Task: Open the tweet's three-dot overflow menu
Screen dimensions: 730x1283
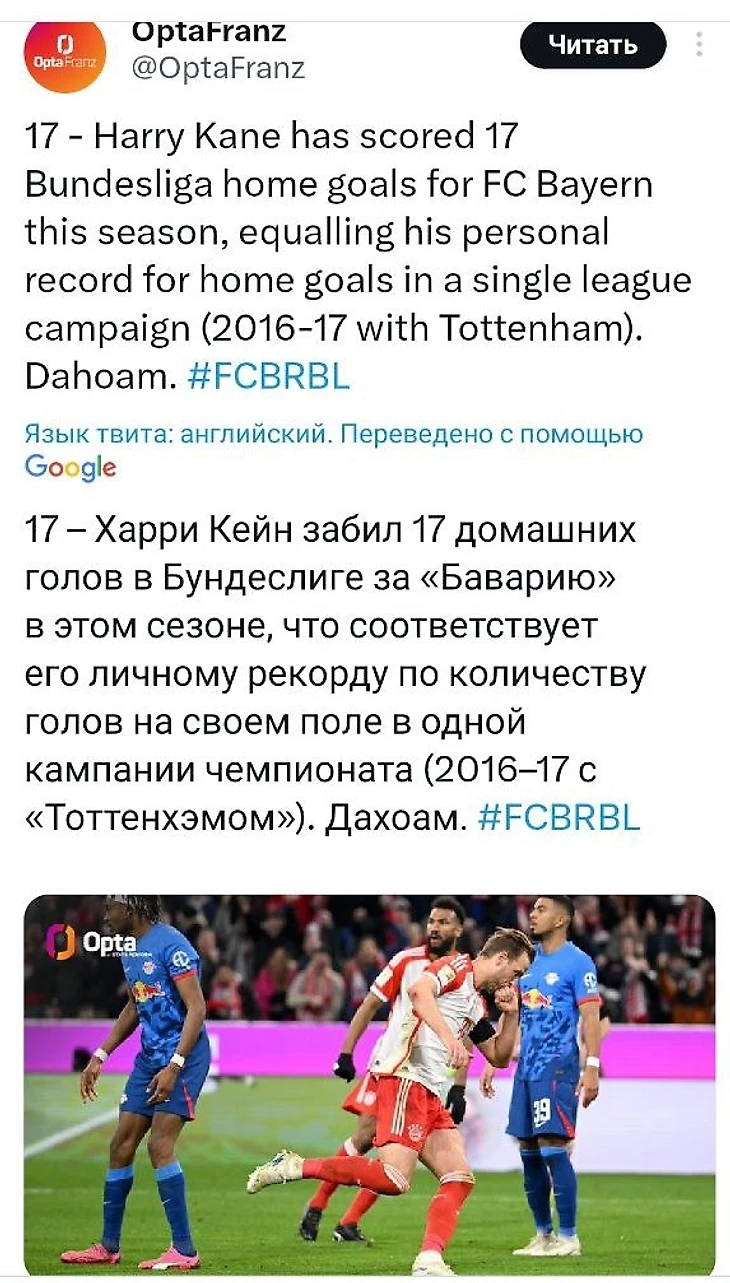Action: coord(699,45)
